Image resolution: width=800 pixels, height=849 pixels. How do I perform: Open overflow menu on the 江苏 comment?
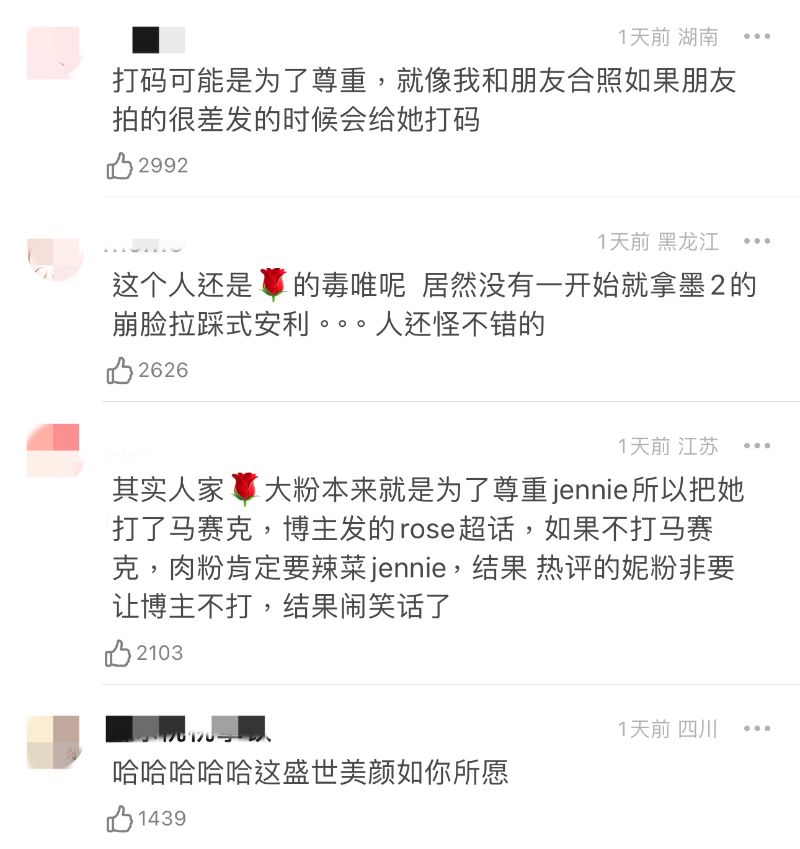tap(757, 446)
